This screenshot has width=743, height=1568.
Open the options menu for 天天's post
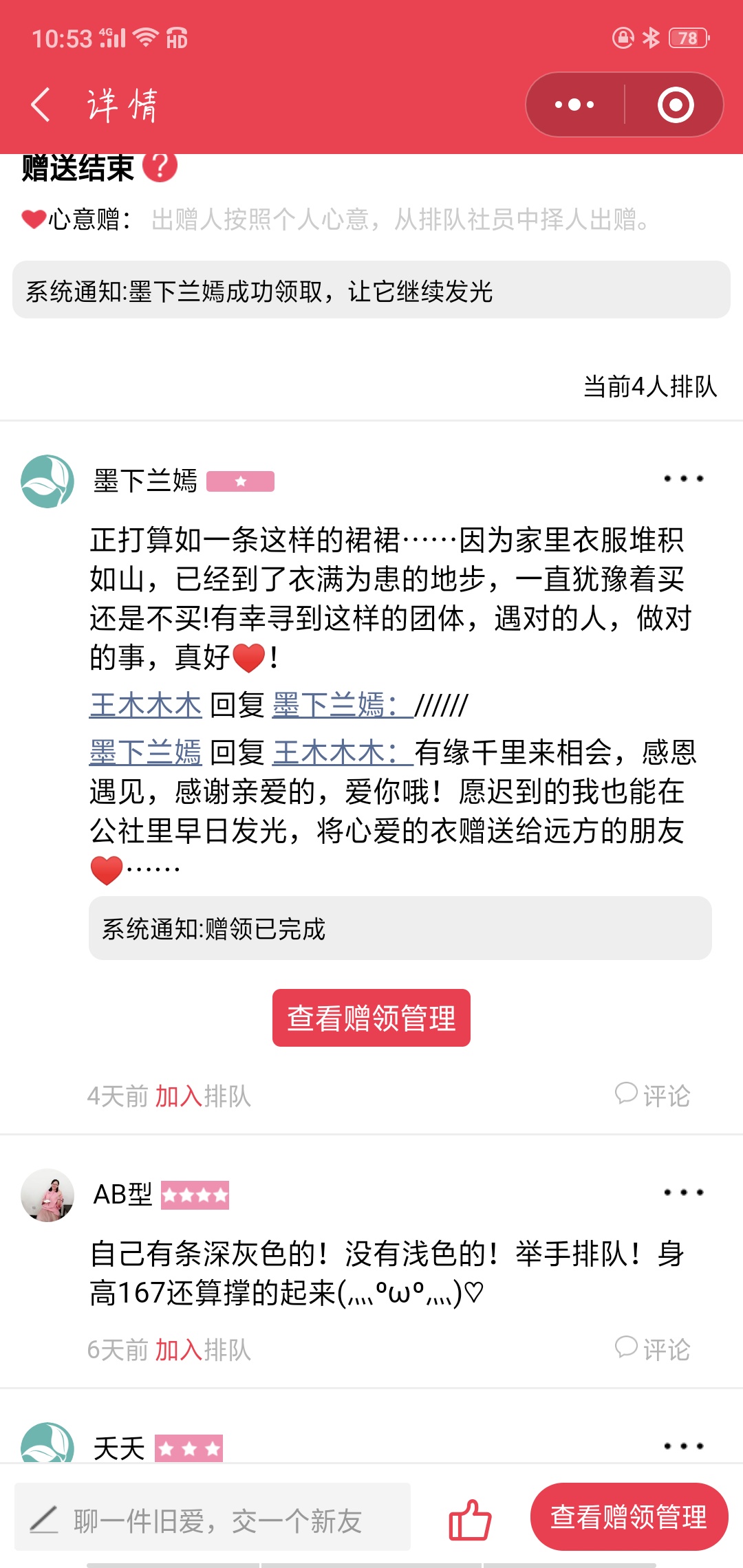683,1446
